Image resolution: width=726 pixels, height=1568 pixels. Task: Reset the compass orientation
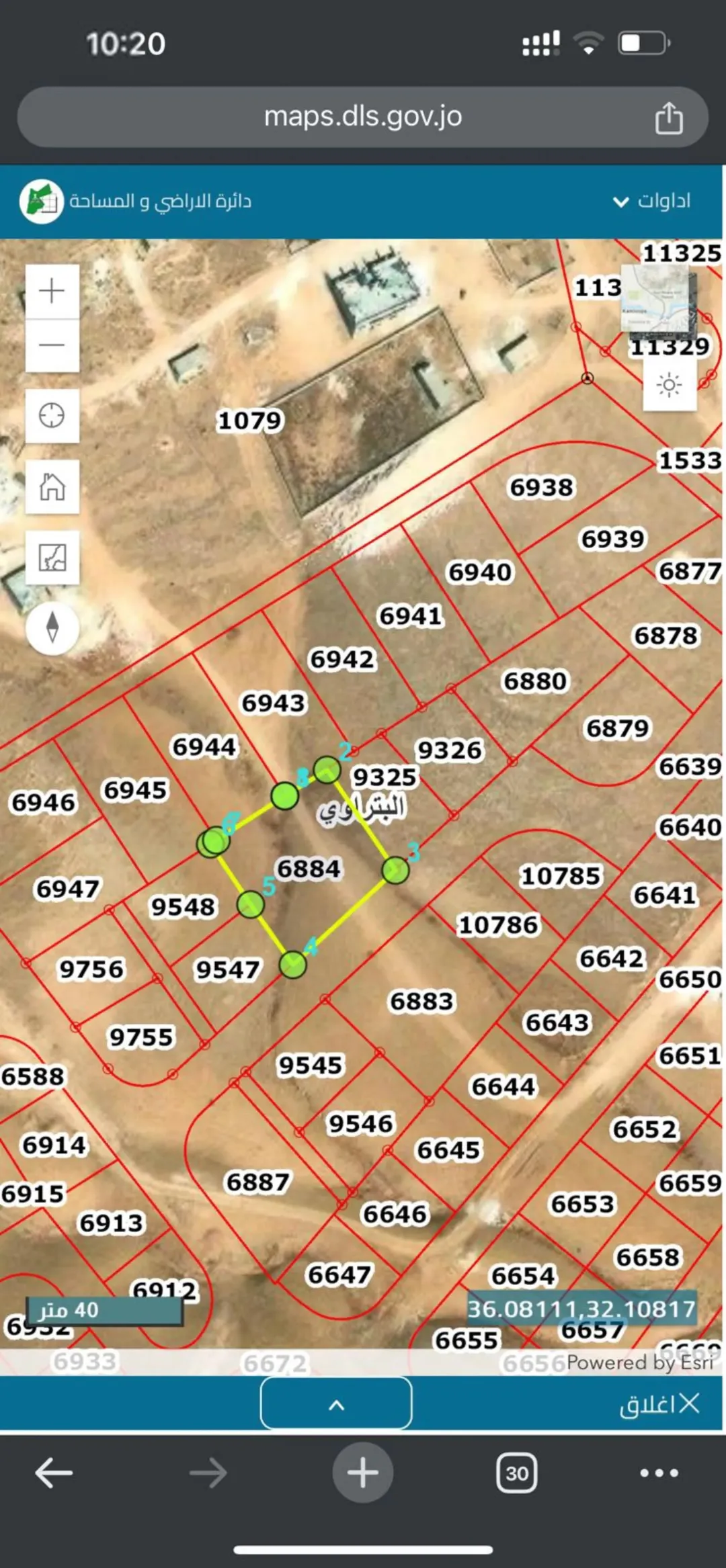[x=52, y=628]
